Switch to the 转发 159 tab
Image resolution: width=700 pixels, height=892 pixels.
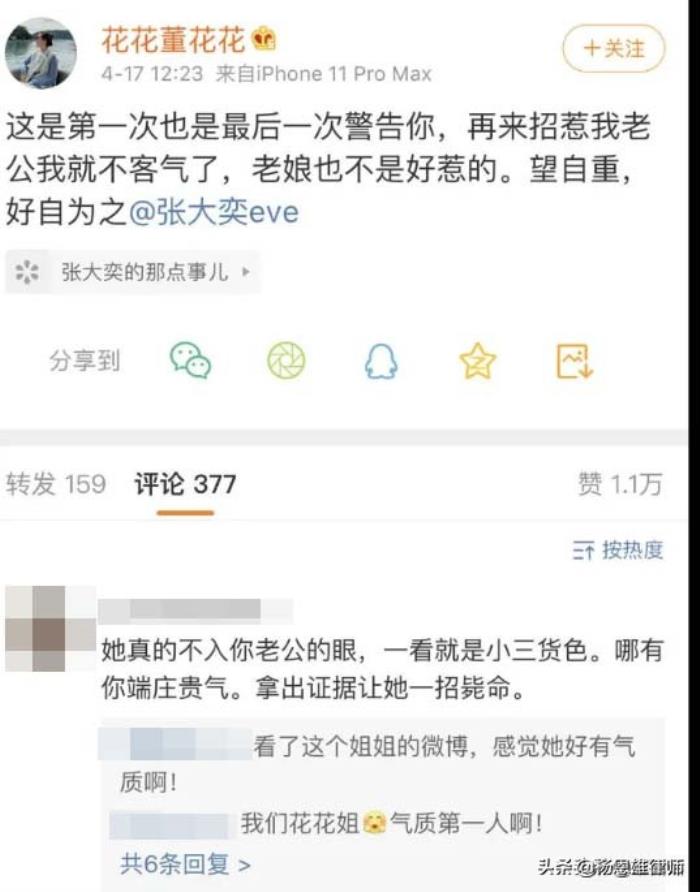(x=56, y=485)
